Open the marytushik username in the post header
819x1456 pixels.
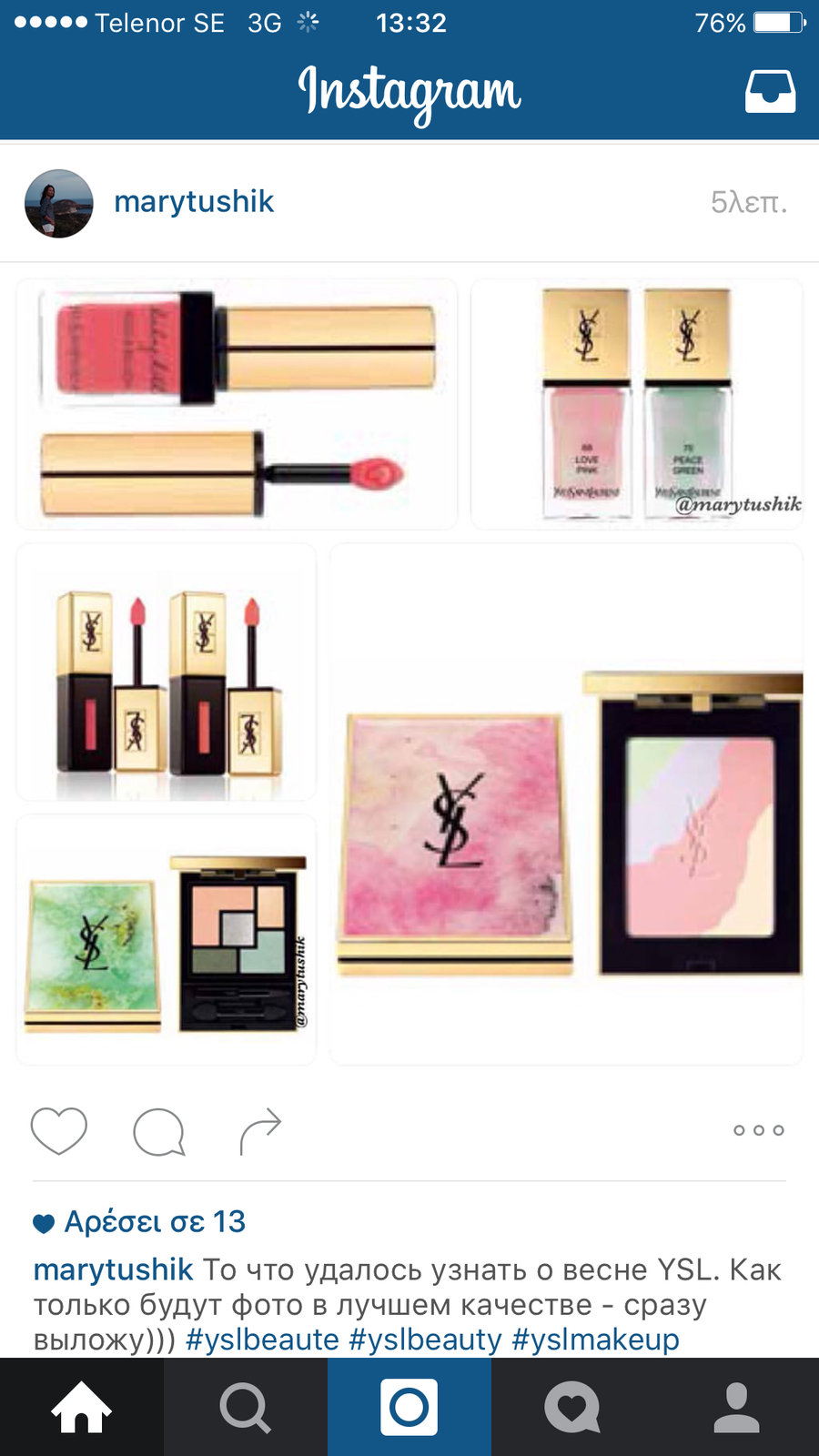193,201
